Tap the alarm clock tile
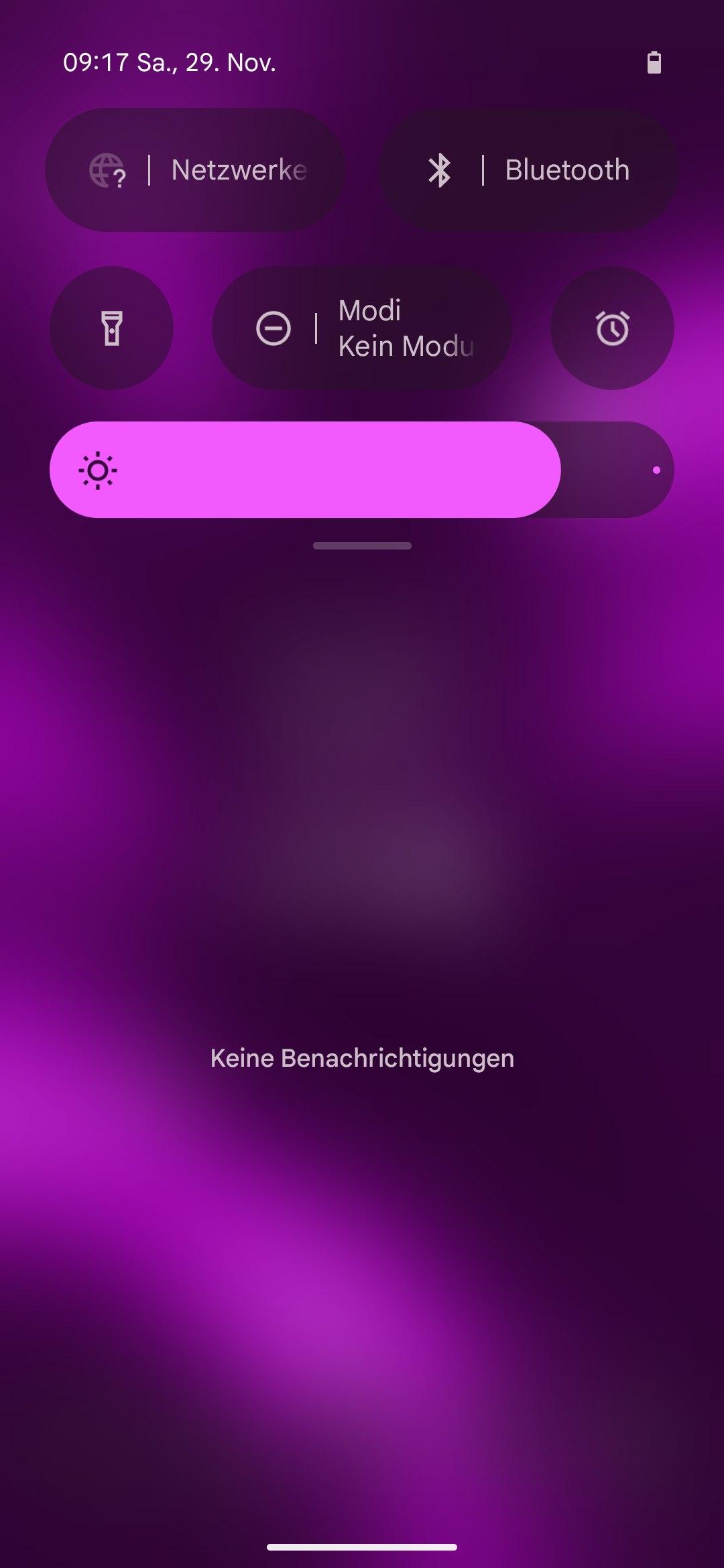This screenshot has height=1568, width=724. (612, 328)
